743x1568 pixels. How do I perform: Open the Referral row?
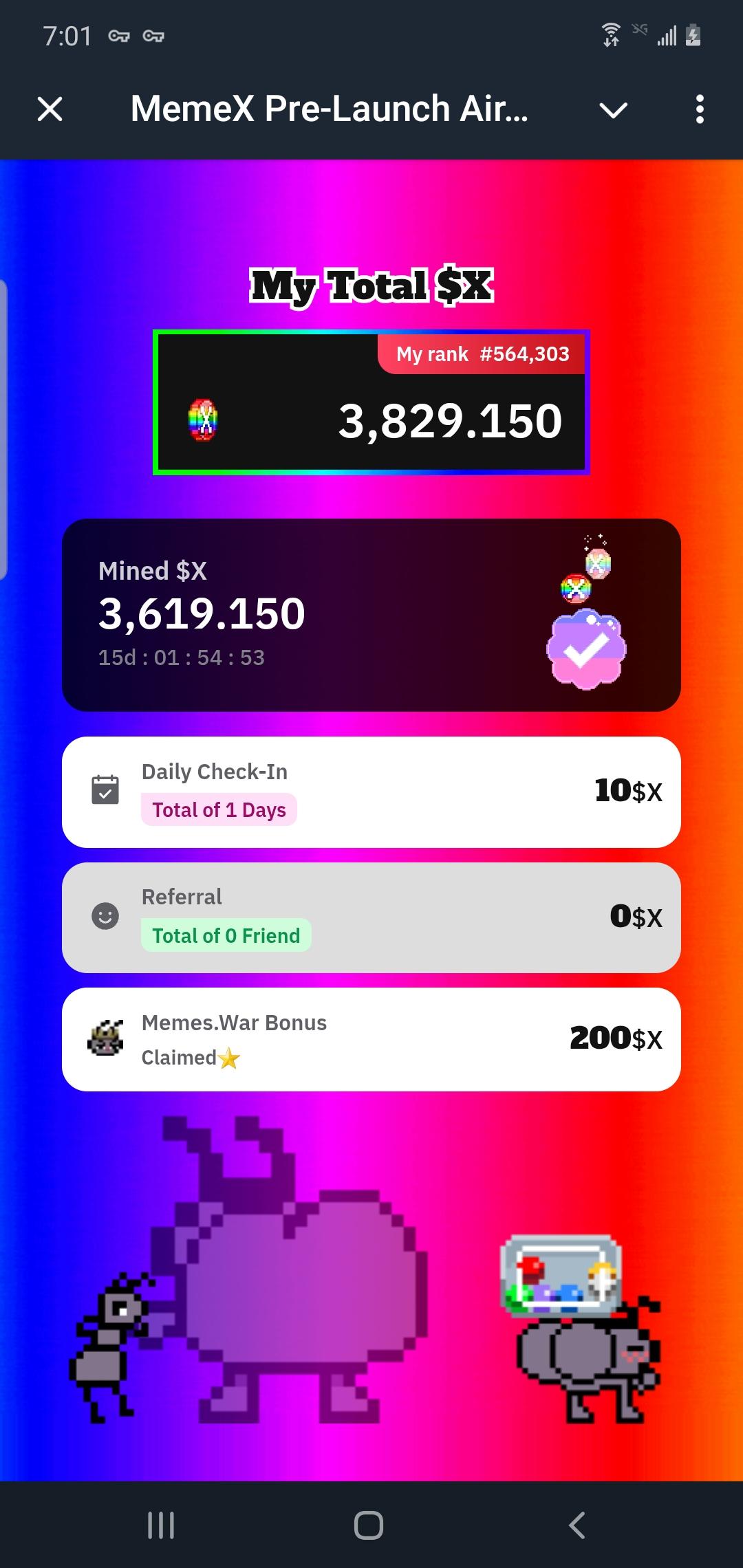pyautogui.click(x=371, y=917)
